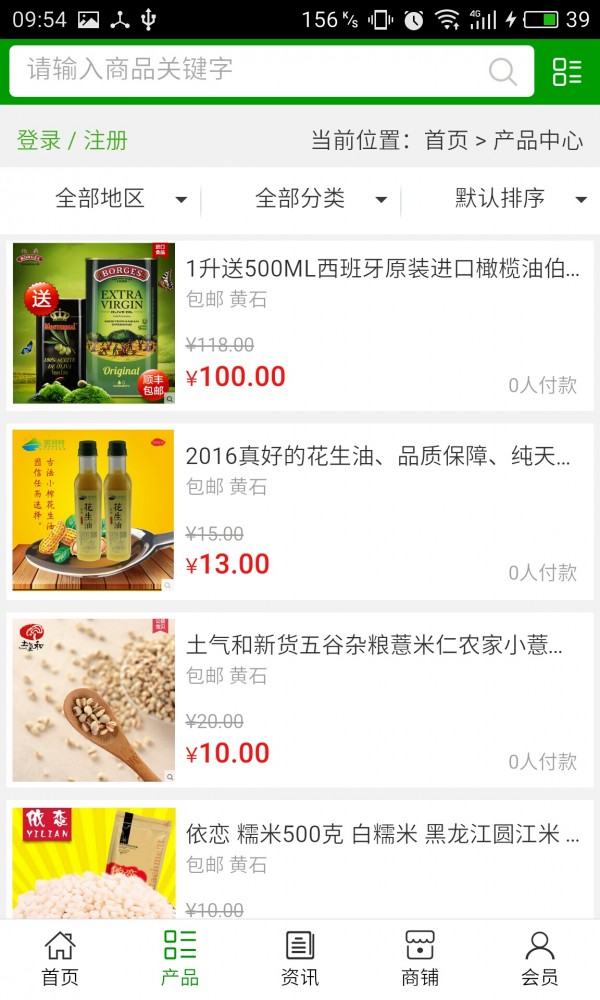This screenshot has width=600, height=1000.
Task: Open 注册 register link
Action: (x=106, y=140)
